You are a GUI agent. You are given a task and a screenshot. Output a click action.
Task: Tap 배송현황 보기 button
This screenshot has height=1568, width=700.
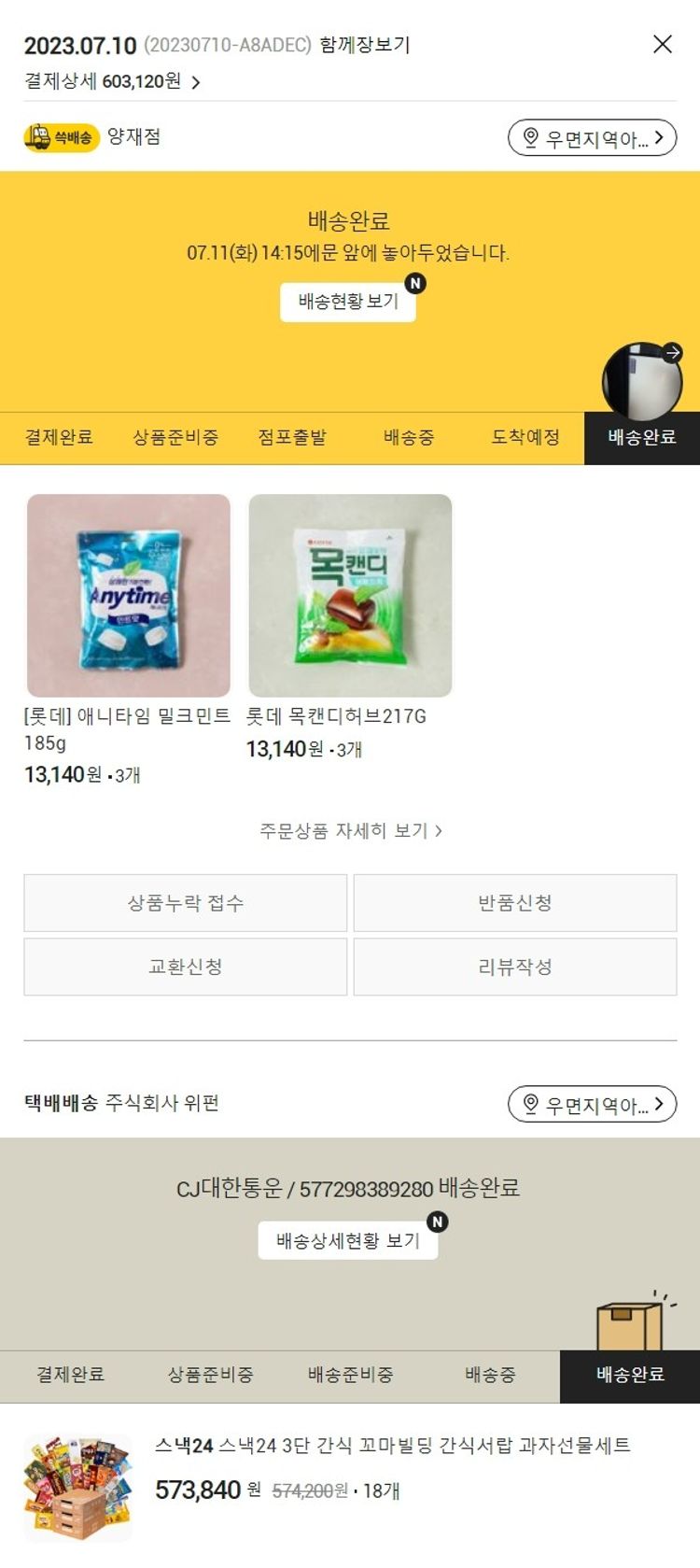point(348,302)
